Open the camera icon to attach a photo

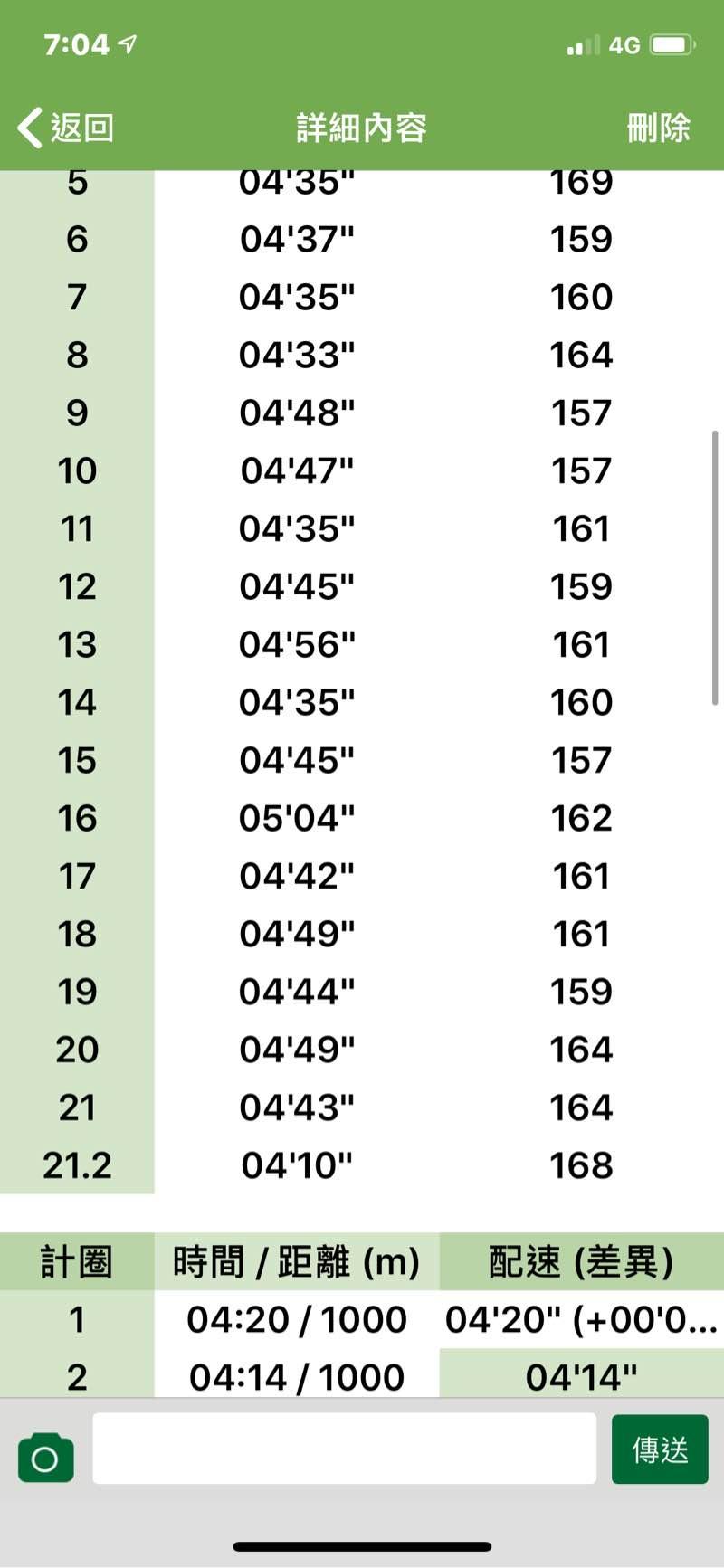(46, 1457)
